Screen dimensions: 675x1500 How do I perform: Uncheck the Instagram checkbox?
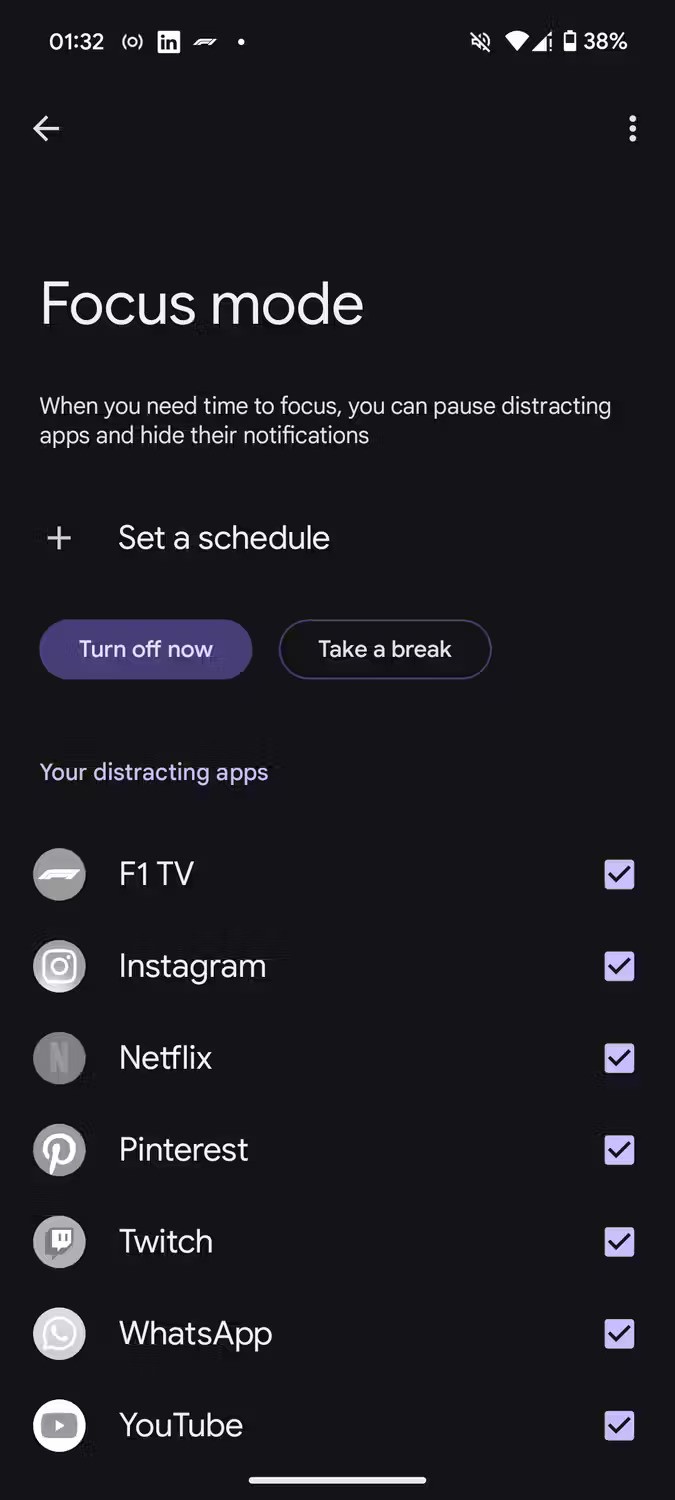(619, 966)
